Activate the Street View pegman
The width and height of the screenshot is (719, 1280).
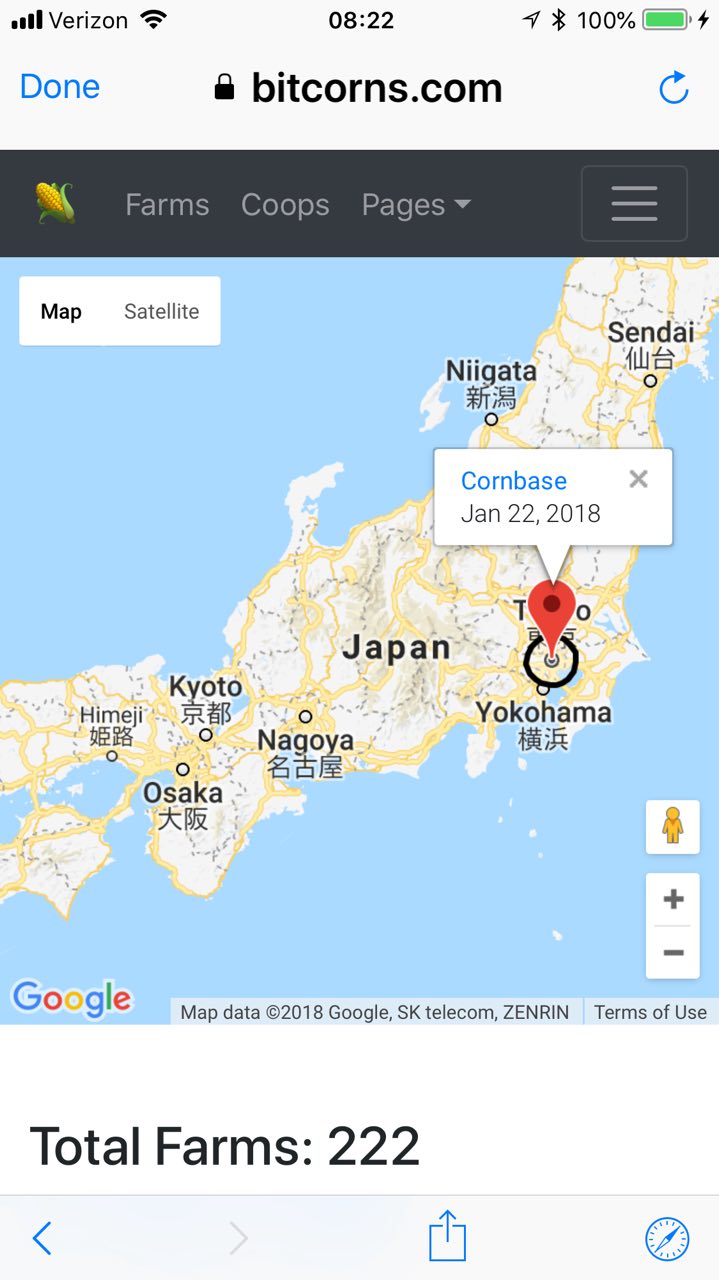pyautogui.click(x=673, y=827)
